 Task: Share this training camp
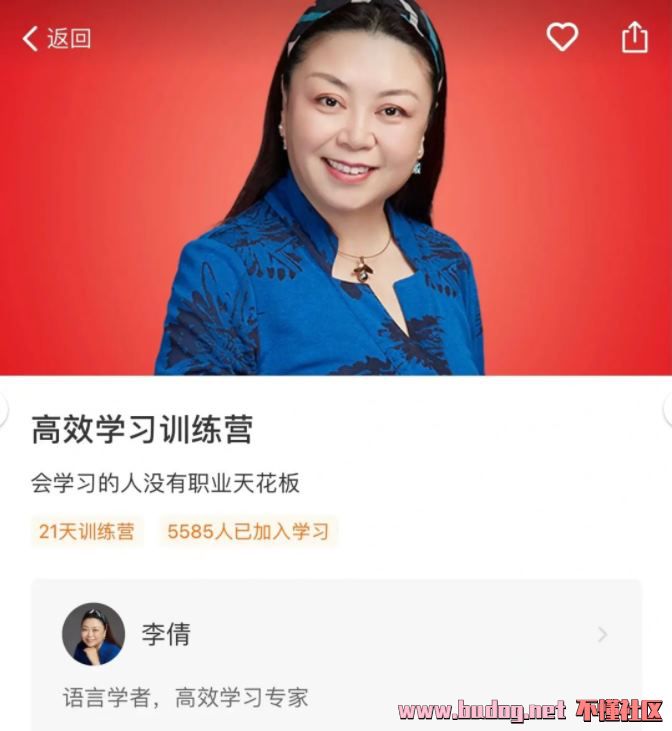click(x=635, y=38)
